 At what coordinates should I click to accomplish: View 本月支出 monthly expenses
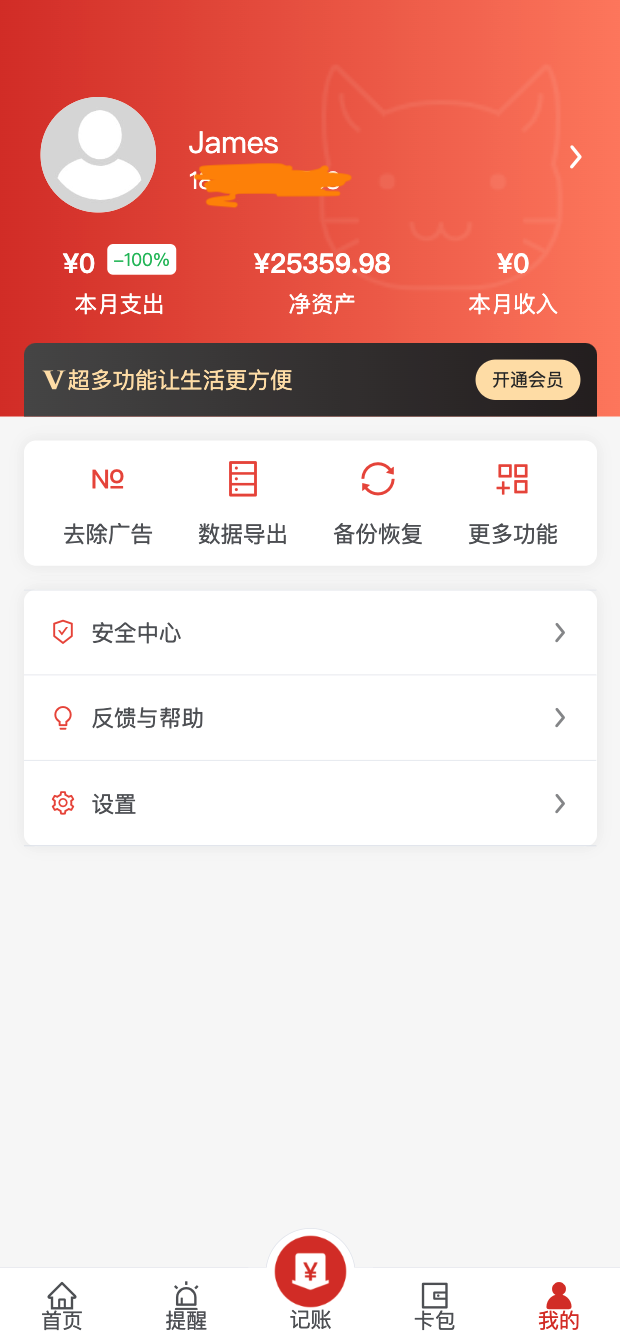pos(118,283)
